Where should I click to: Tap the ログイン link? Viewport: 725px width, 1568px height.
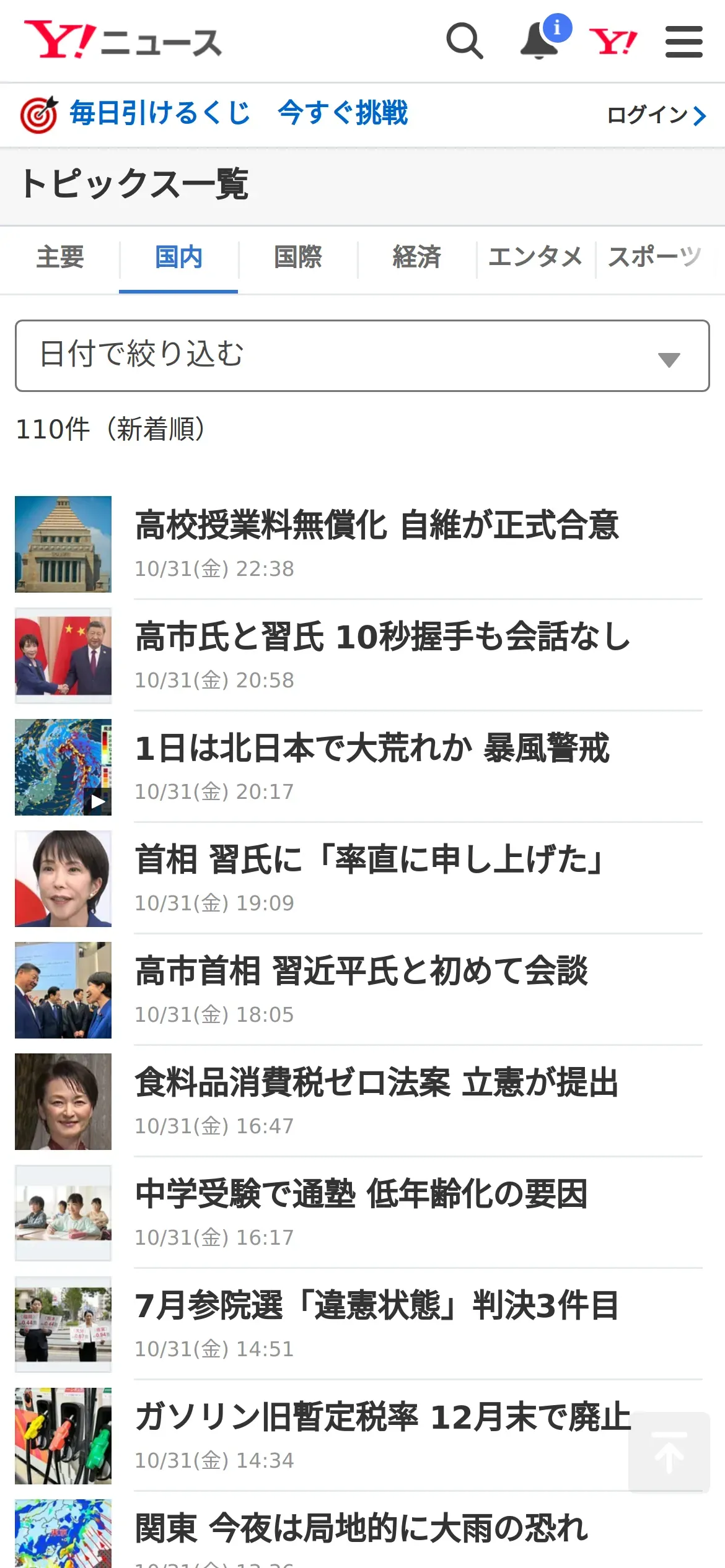click(656, 115)
